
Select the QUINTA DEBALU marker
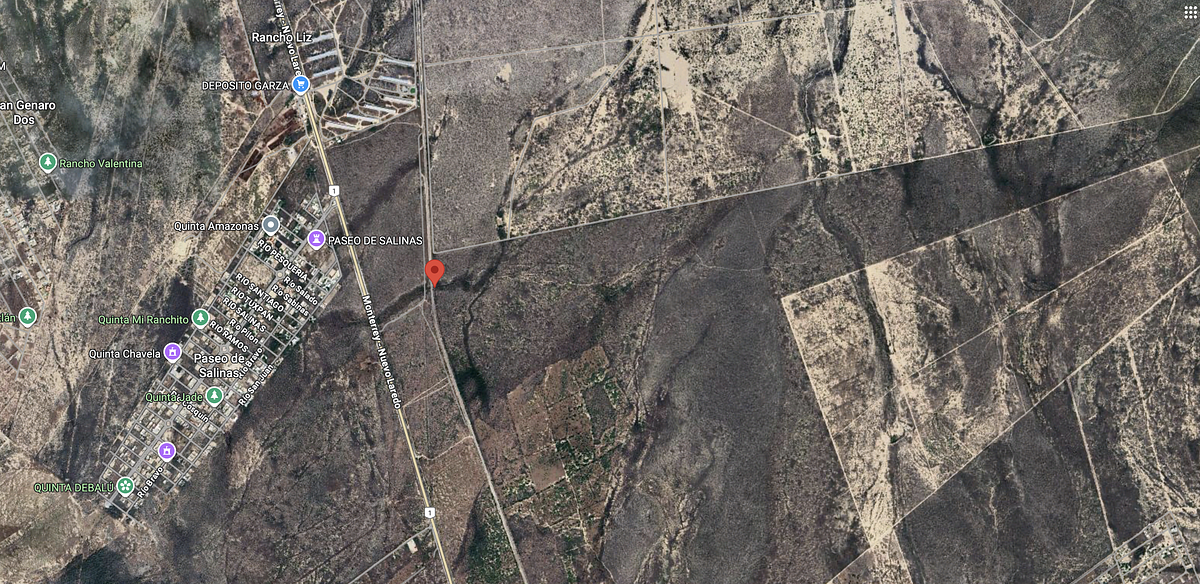tap(125, 486)
